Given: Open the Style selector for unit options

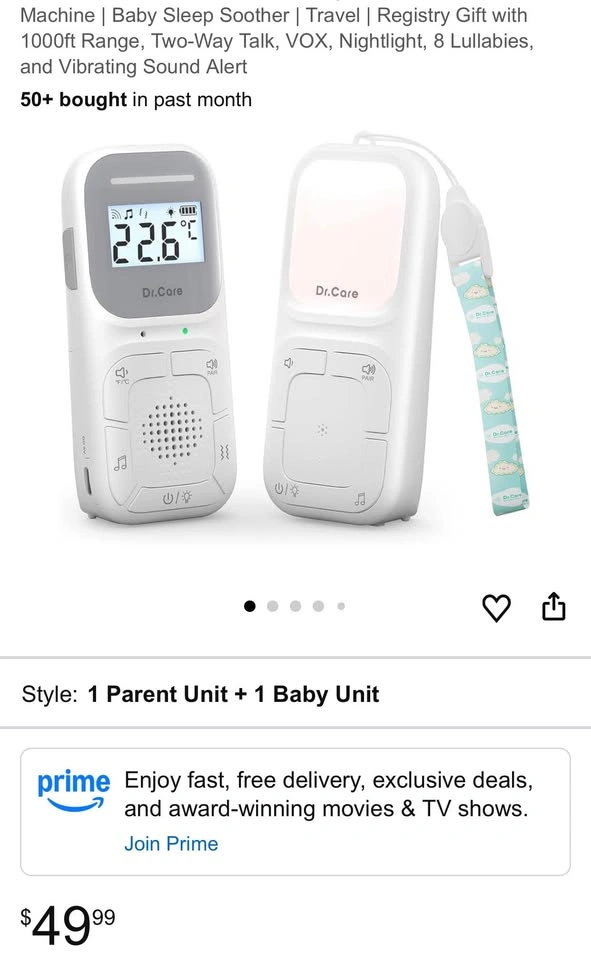Looking at the screenshot, I should [295, 694].
